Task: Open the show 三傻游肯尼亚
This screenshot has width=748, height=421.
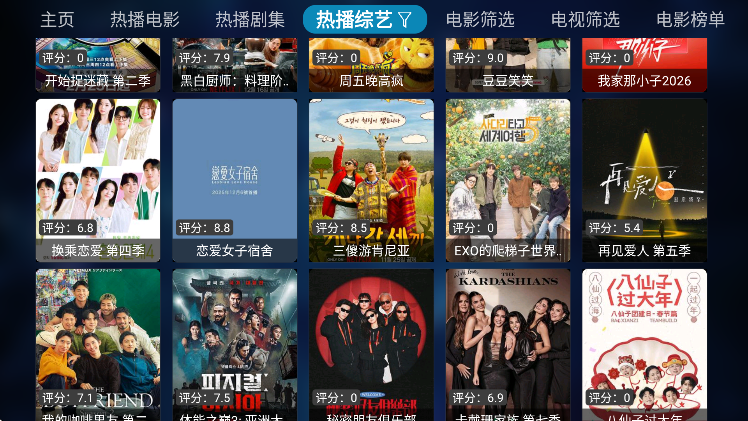Action: pos(371,180)
